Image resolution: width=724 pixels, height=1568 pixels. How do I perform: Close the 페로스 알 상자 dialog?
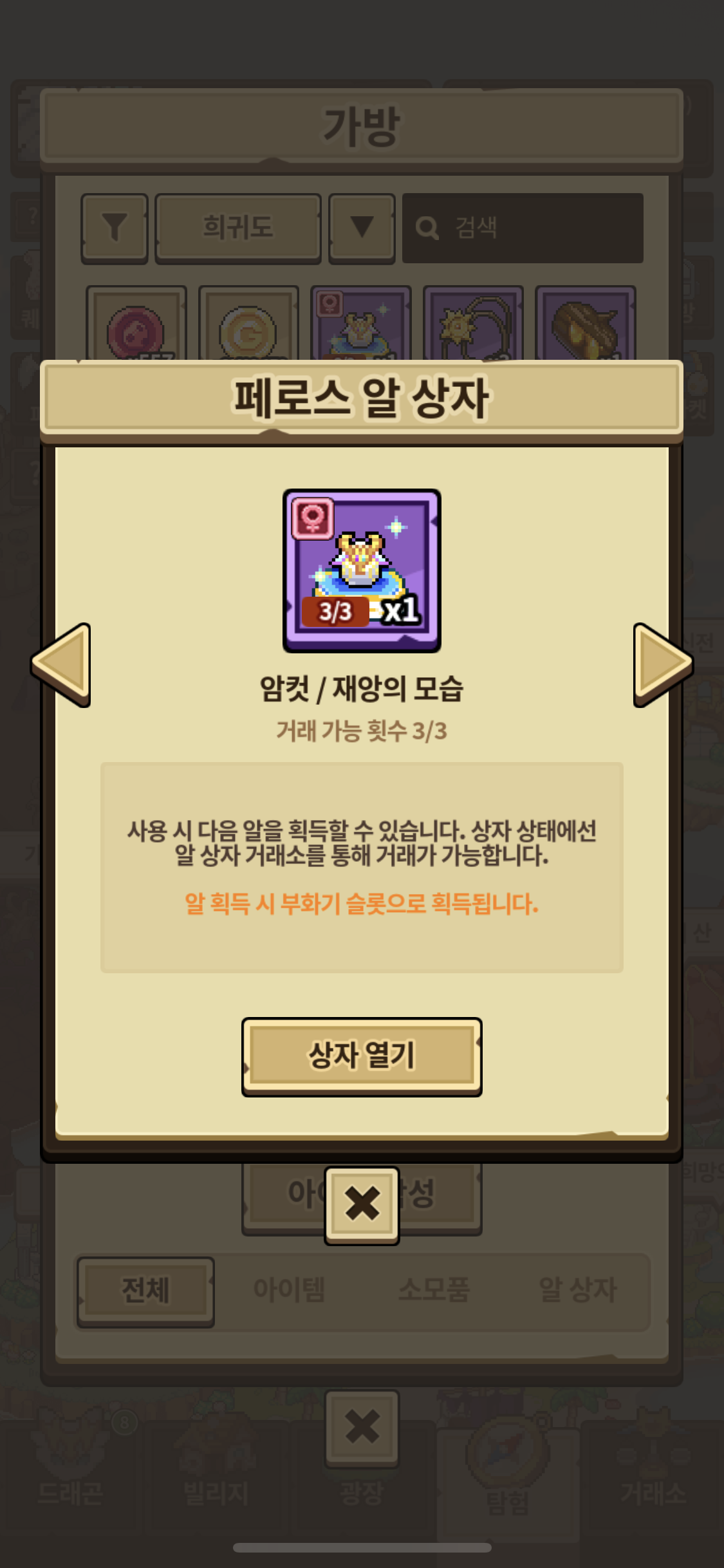(x=362, y=1205)
